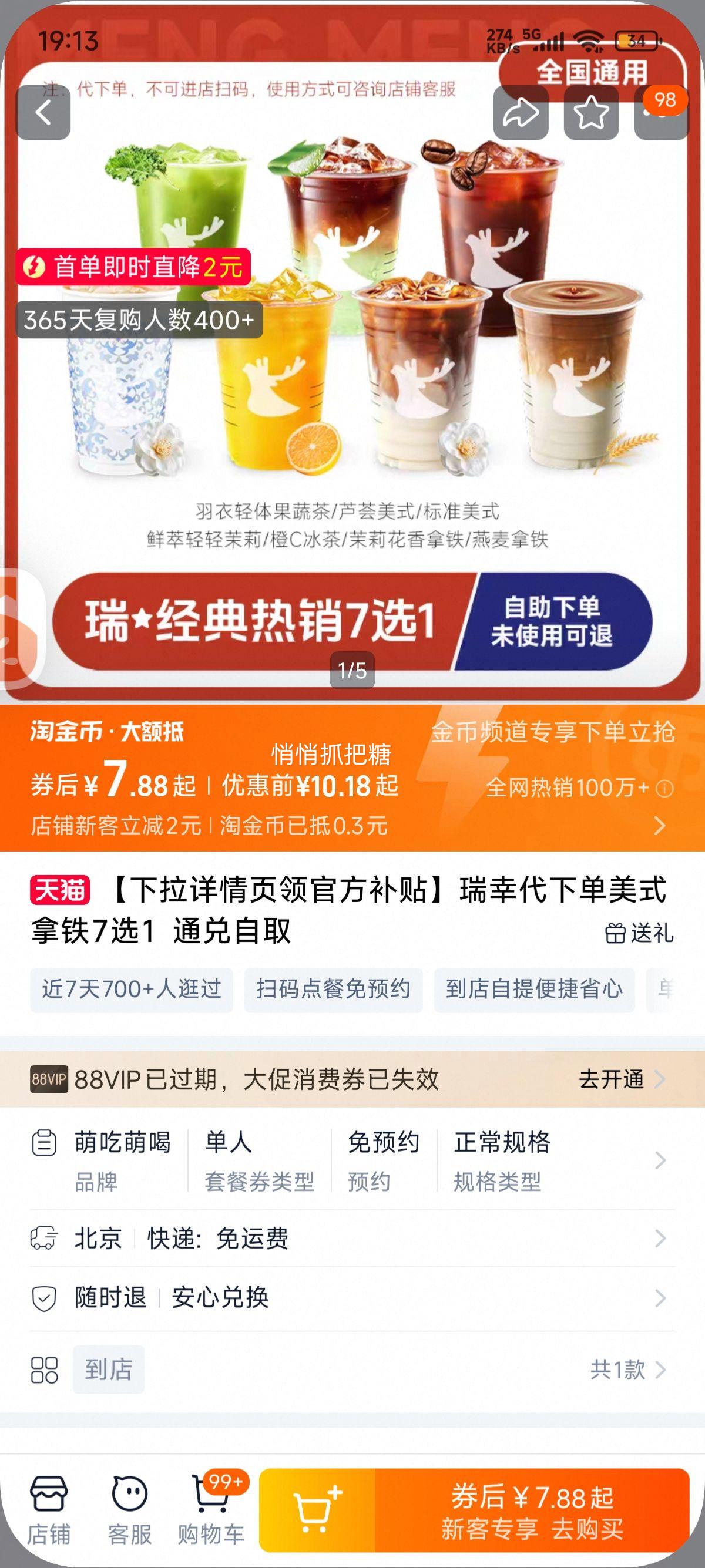Viewport: 705px width, 1568px height.
Task: Open product specs row with 萌吃萌喝 brand
Action: pyautogui.click(x=352, y=1160)
